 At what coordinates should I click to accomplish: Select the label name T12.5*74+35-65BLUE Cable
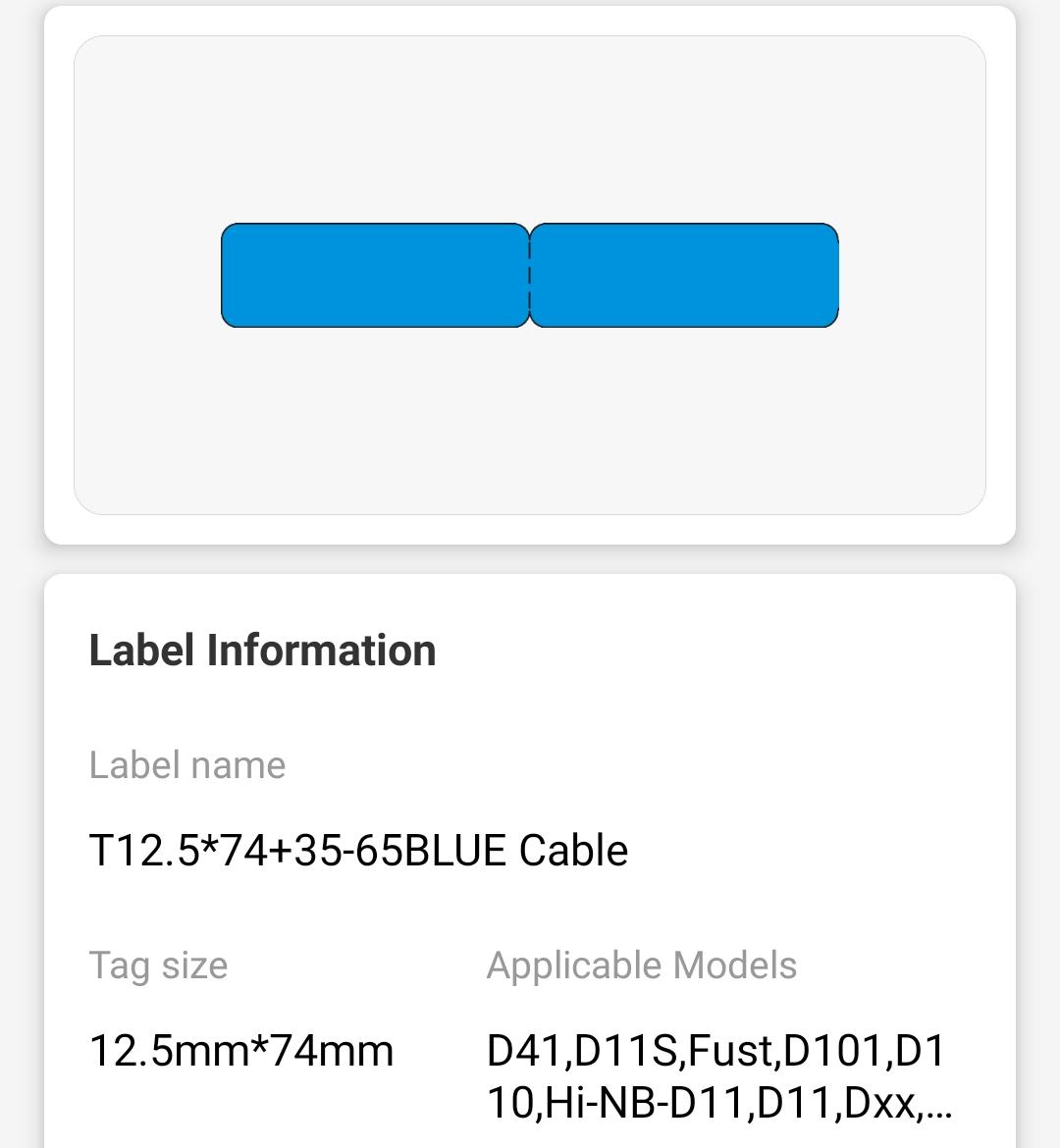tap(358, 852)
